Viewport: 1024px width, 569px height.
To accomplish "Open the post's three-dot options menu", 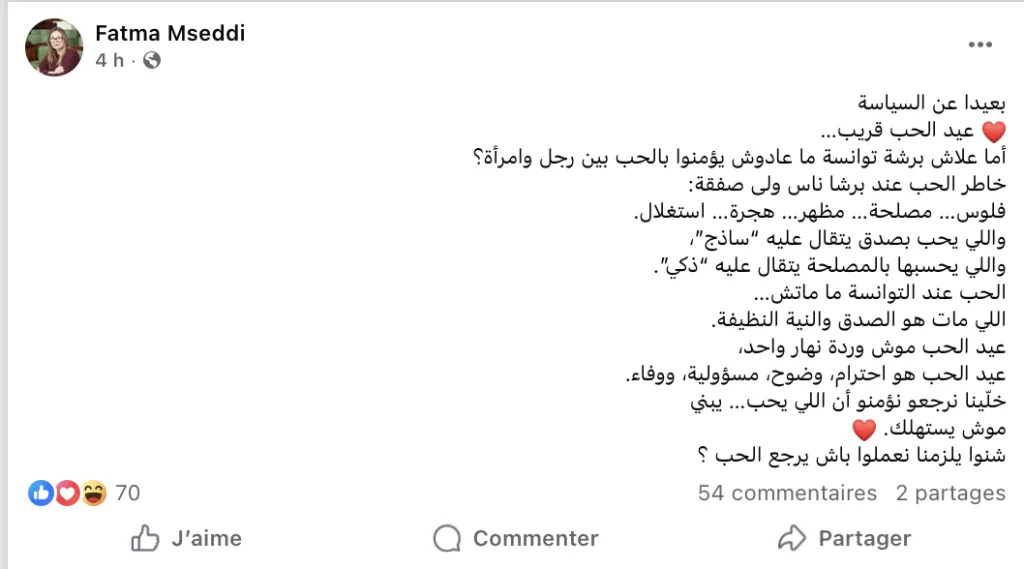I will click(x=978, y=46).
